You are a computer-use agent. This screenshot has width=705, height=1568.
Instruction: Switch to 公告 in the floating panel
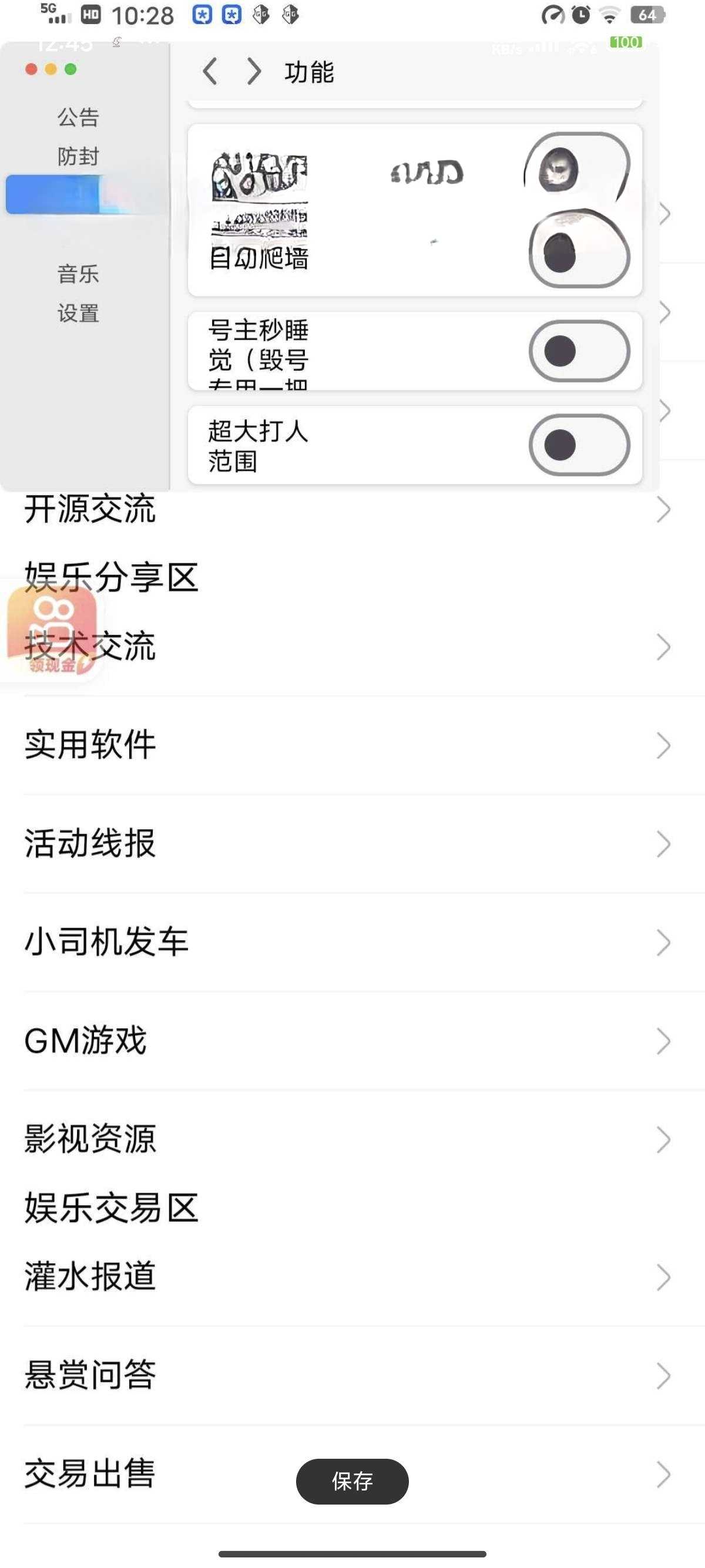coord(78,117)
